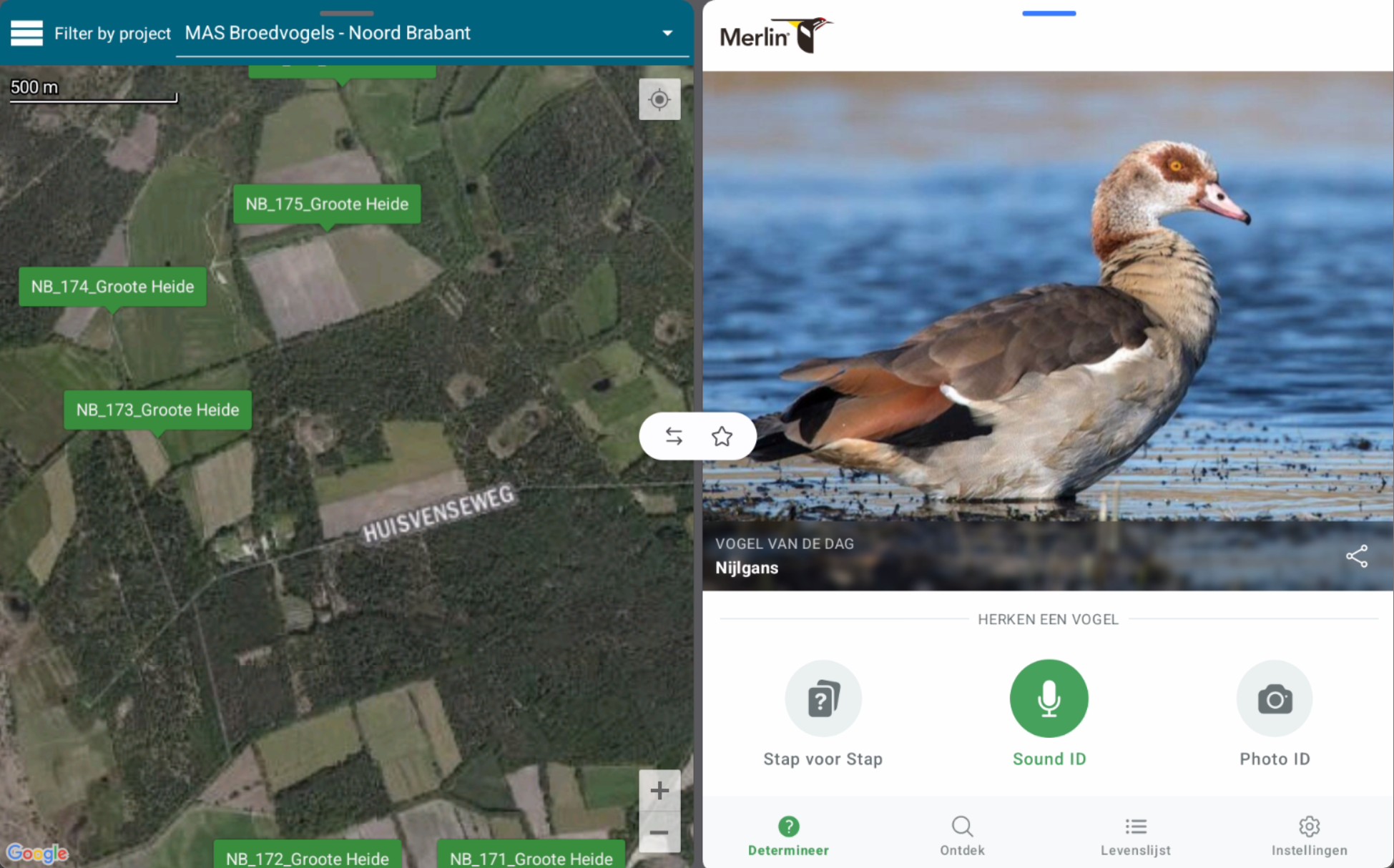Switch to the Ontdek tab
The image size is (1394, 868).
pyautogui.click(x=962, y=835)
